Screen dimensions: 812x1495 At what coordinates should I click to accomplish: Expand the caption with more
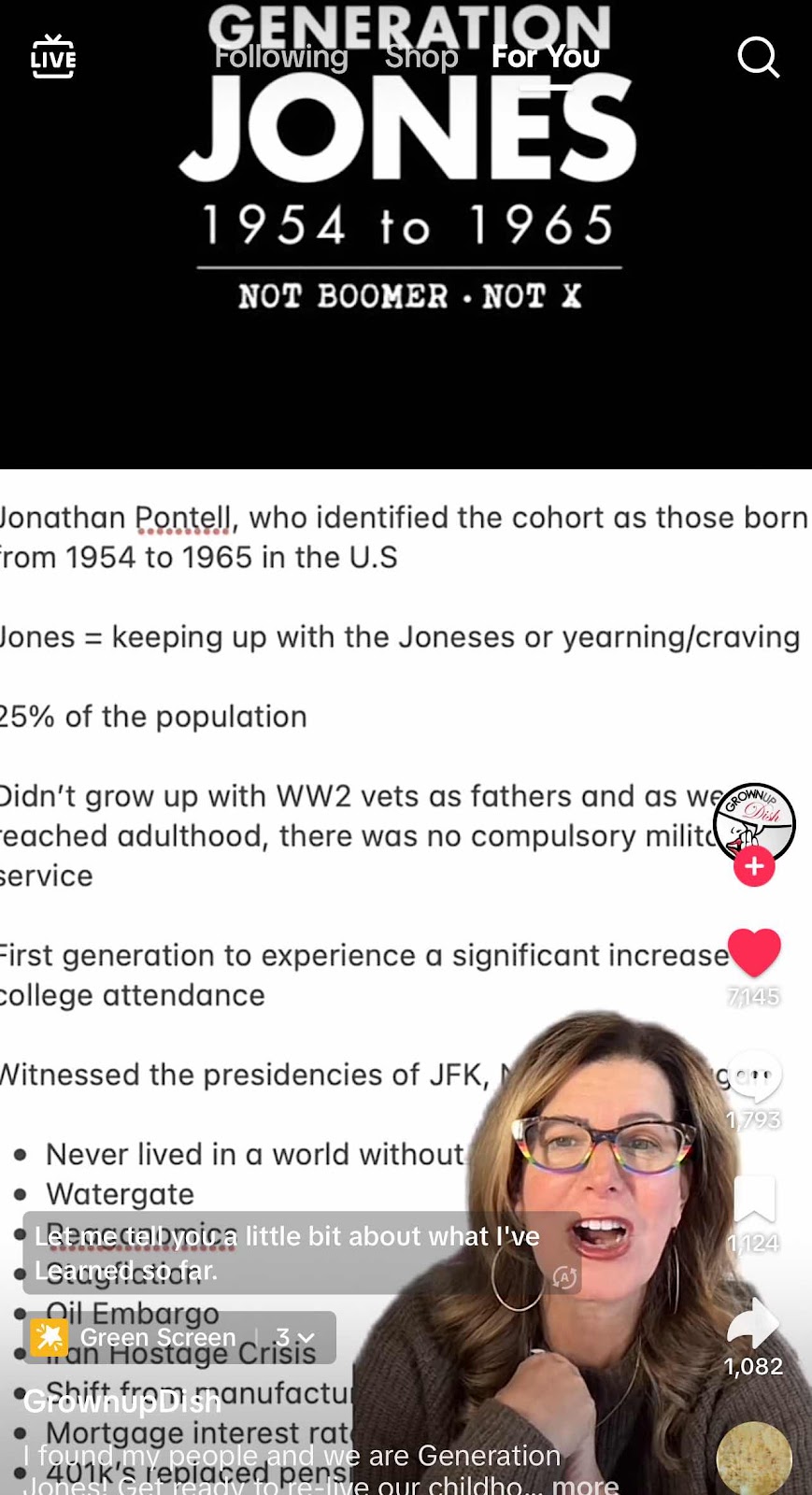coord(585,1484)
